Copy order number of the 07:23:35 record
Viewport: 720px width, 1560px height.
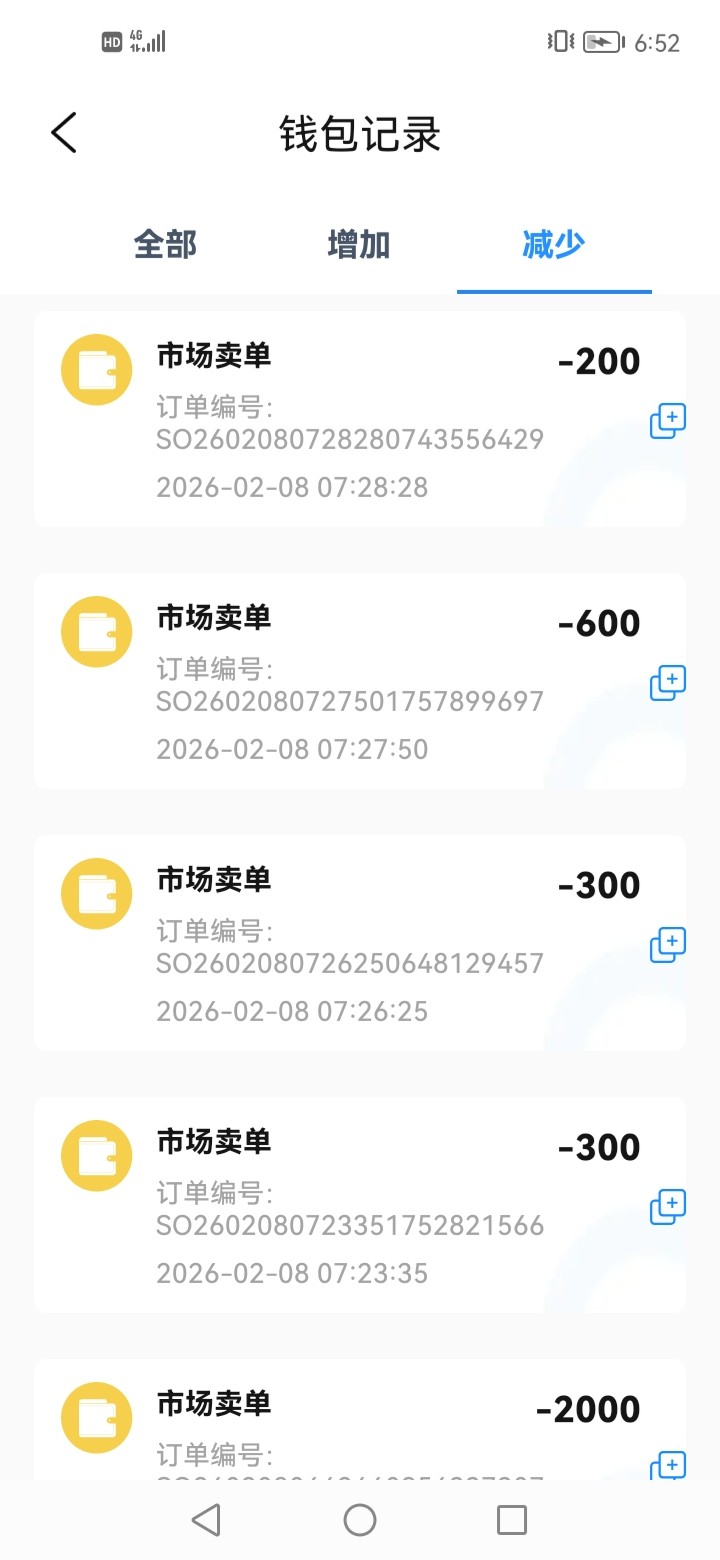click(666, 1207)
